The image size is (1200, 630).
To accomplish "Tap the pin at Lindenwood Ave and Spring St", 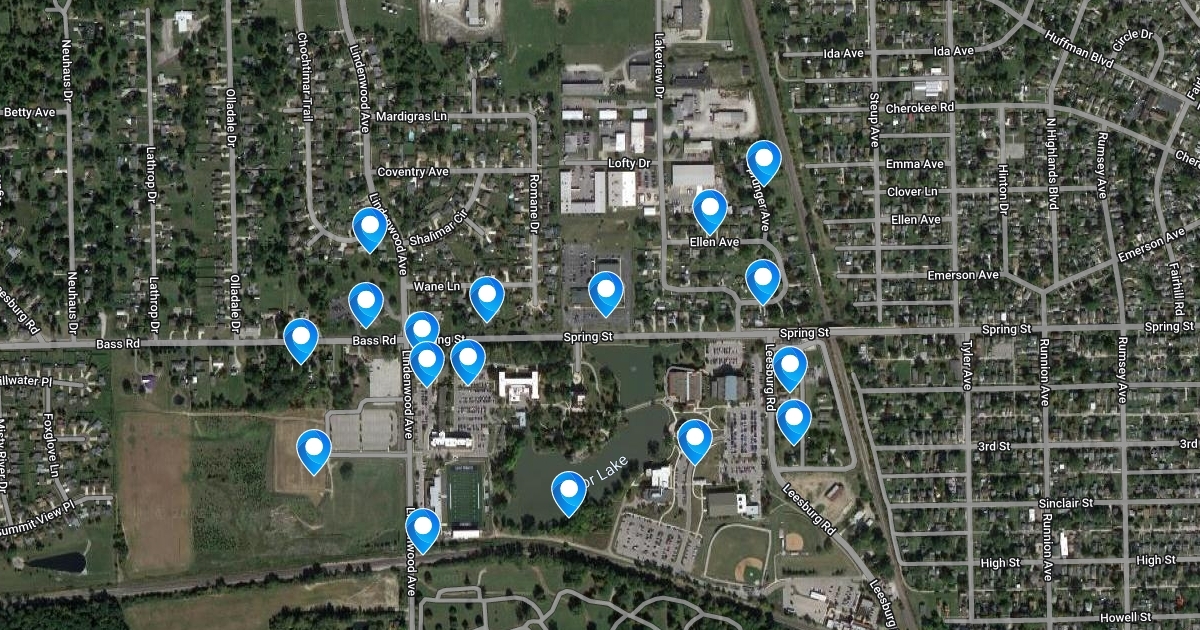I will 421,331.
